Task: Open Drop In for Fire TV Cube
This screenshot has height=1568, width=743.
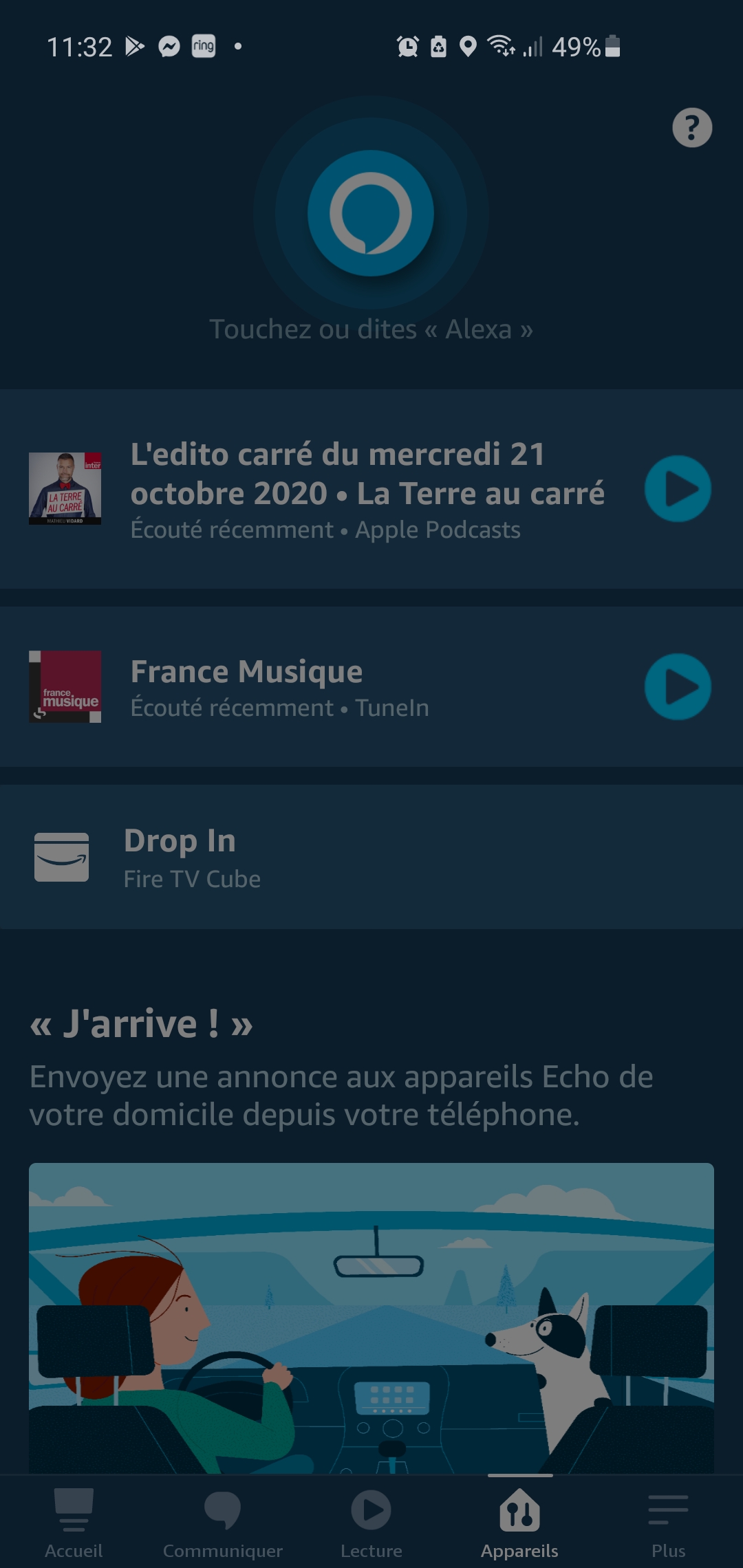Action: point(371,857)
